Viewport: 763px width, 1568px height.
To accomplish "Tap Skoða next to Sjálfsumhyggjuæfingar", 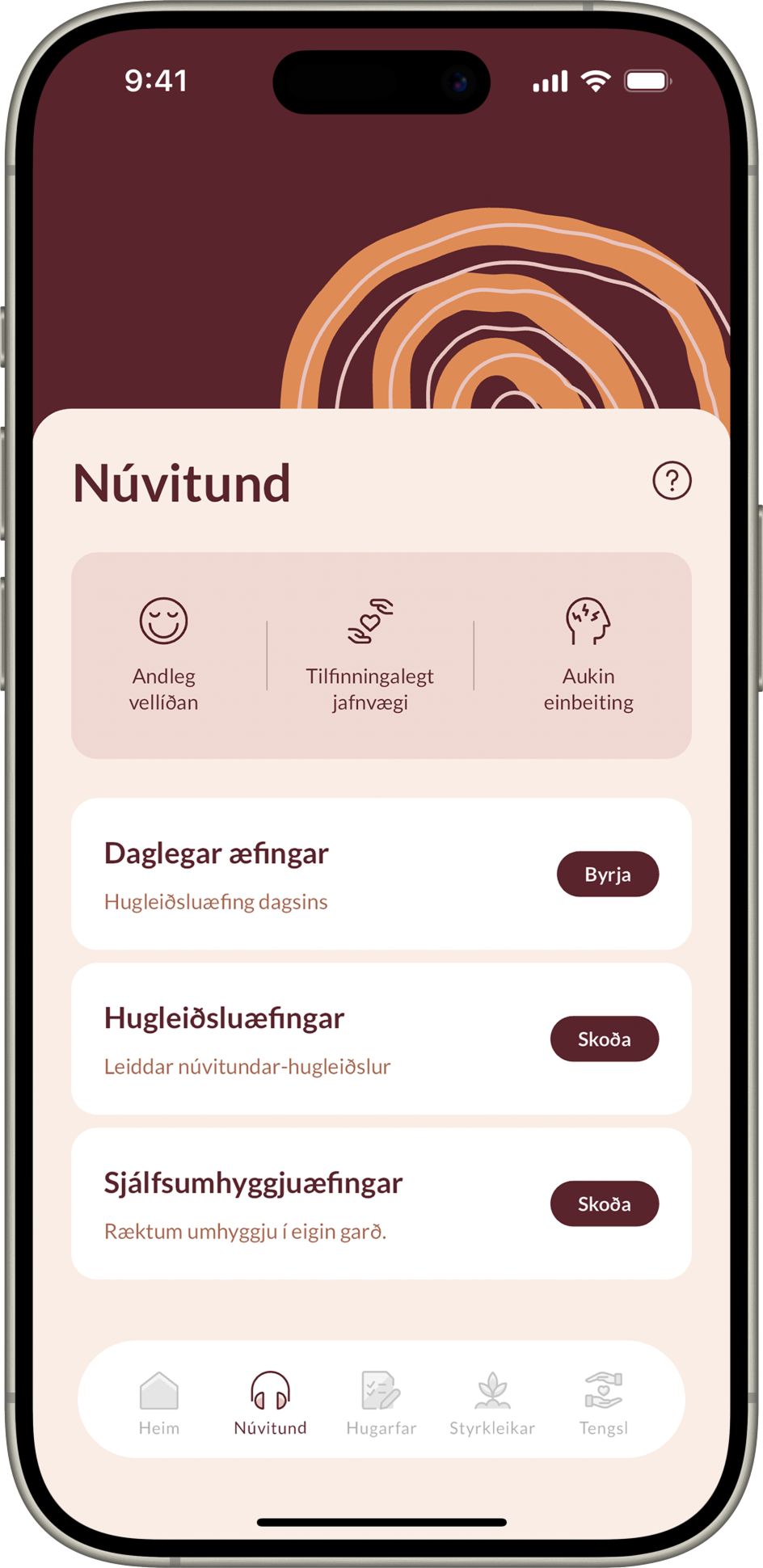I will click(605, 1203).
